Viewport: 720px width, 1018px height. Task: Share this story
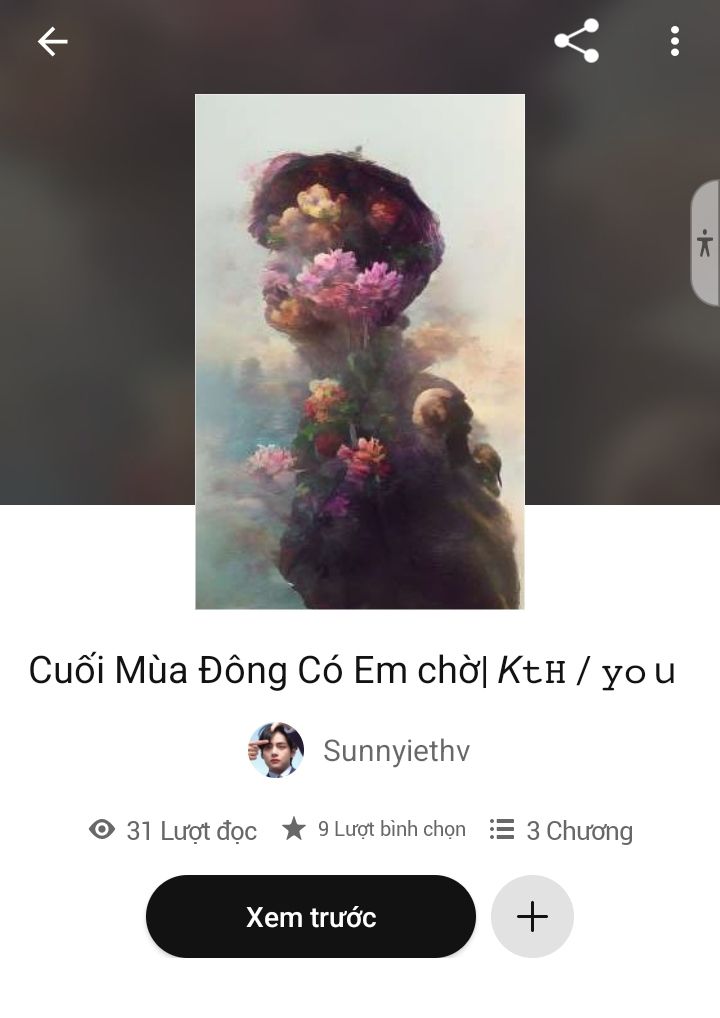click(576, 42)
